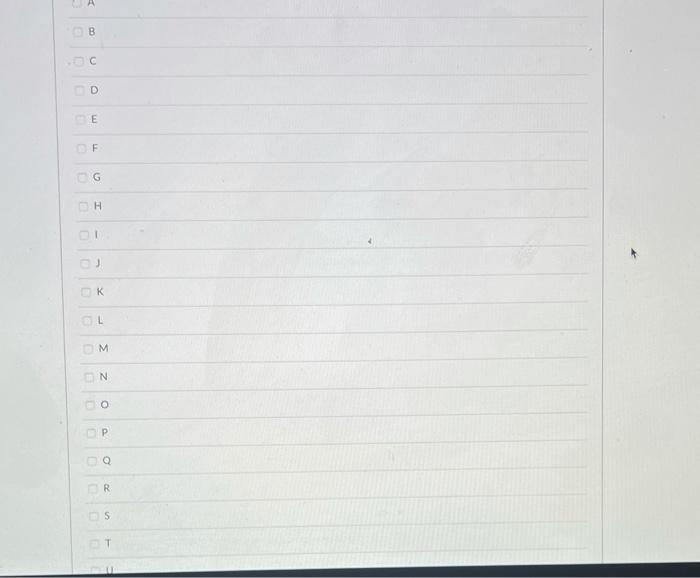The height and width of the screenshot is (578, 700).
Task: Mark the Q checkbox
Action: coord(90,461)
